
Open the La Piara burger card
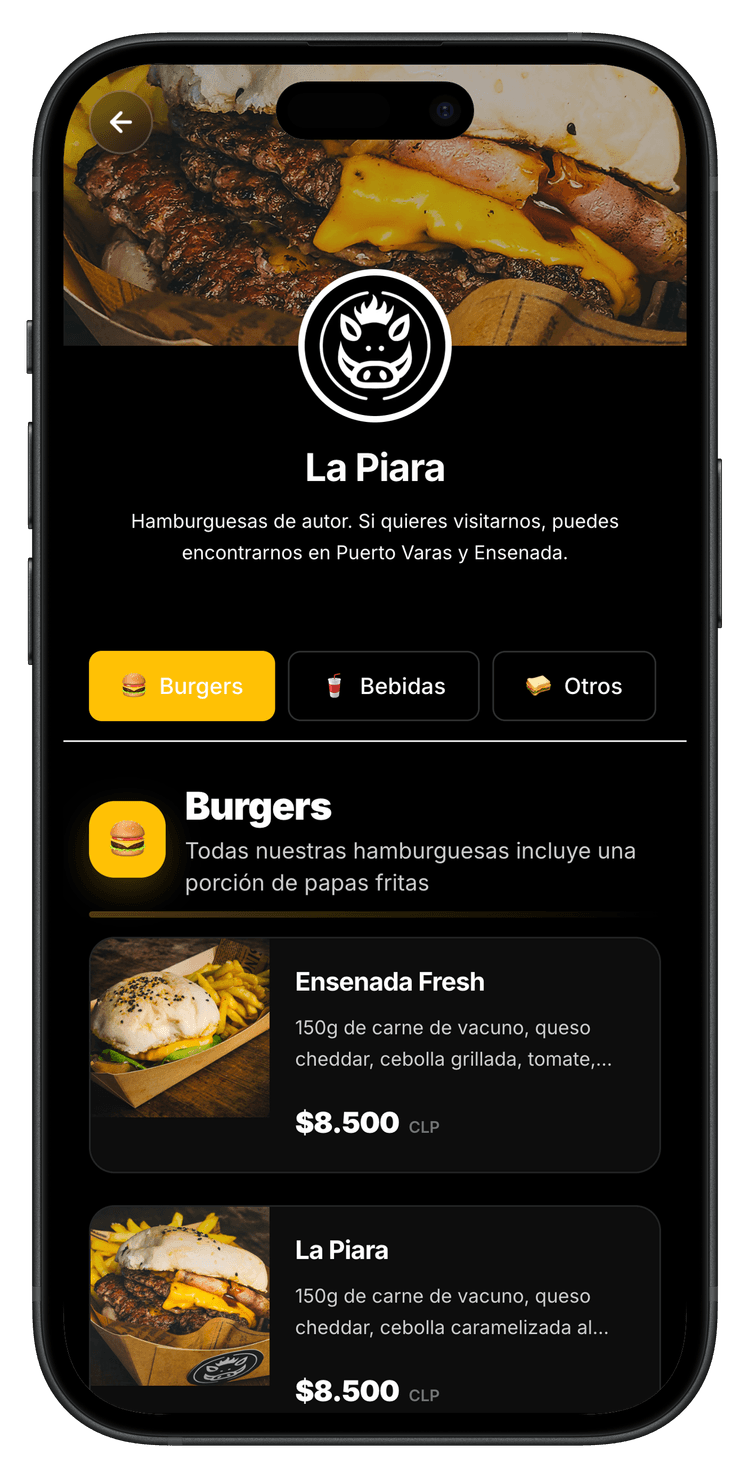click(375, 1300)
